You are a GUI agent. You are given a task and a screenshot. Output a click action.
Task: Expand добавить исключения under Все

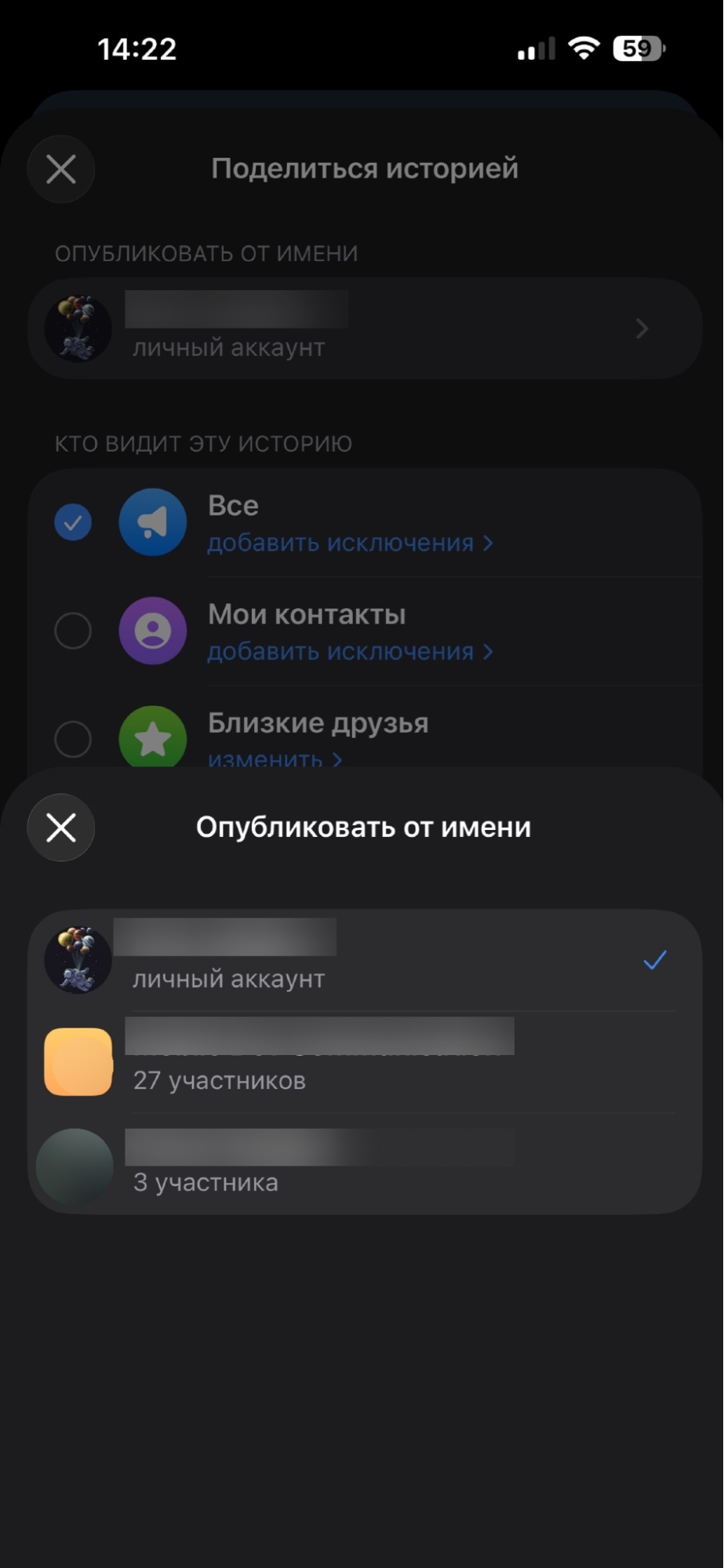tap(350, 543)
